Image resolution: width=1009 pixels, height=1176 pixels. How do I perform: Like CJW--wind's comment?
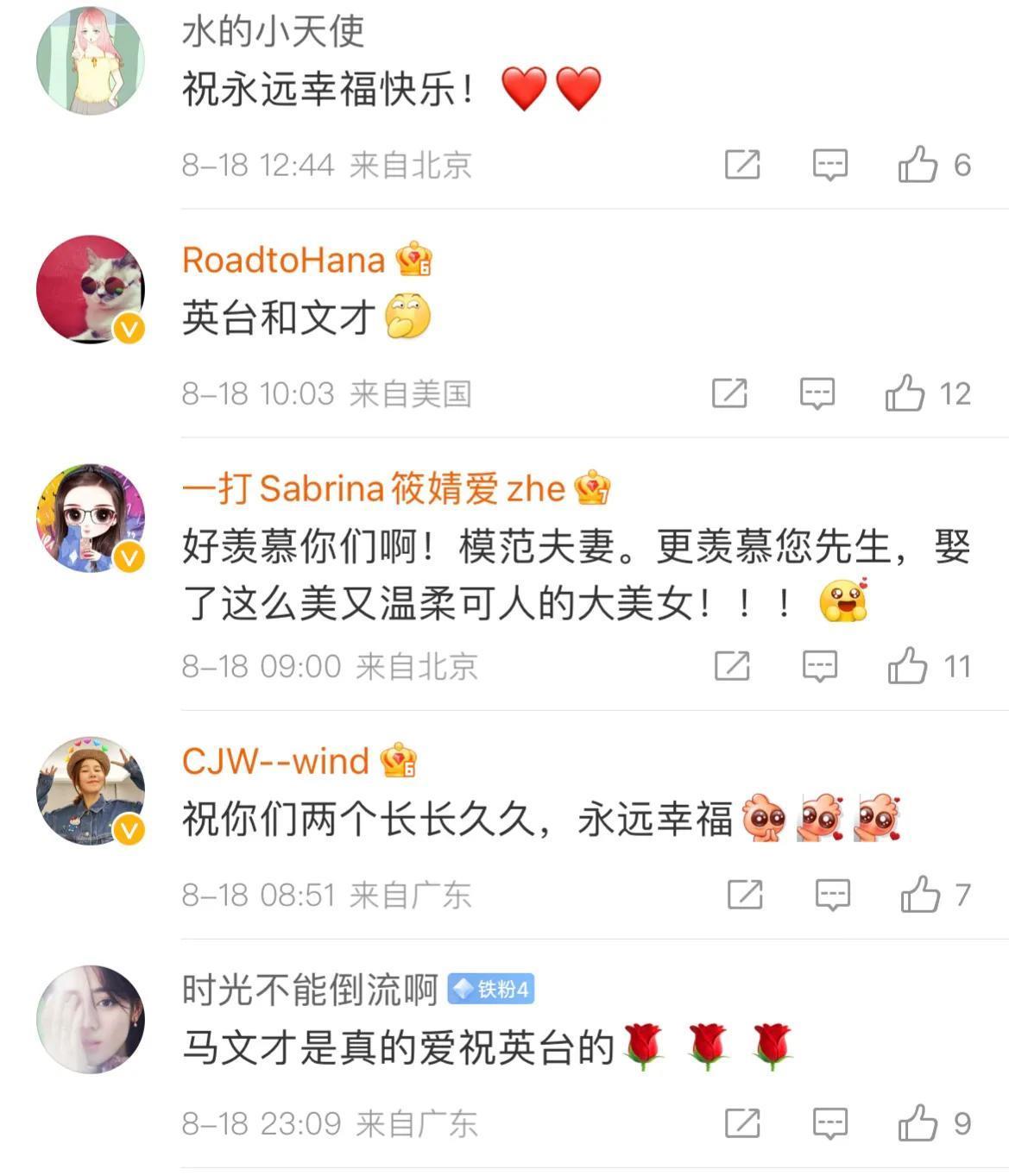tap(920, 895)
